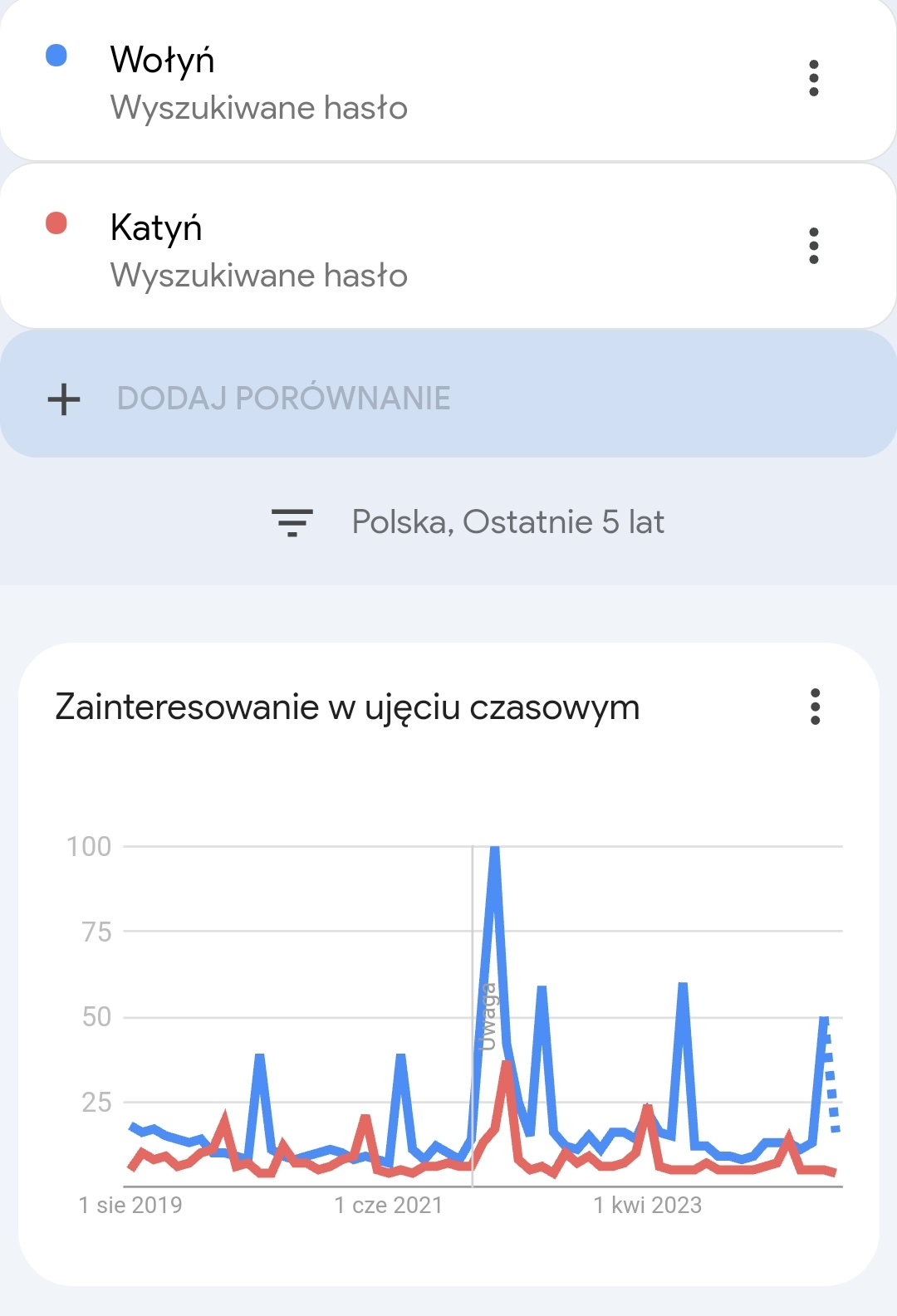The height and width of the screenshot is (1316, 897).
Task: Open the options menu for Katyń
Action: (x=813, y=246)
